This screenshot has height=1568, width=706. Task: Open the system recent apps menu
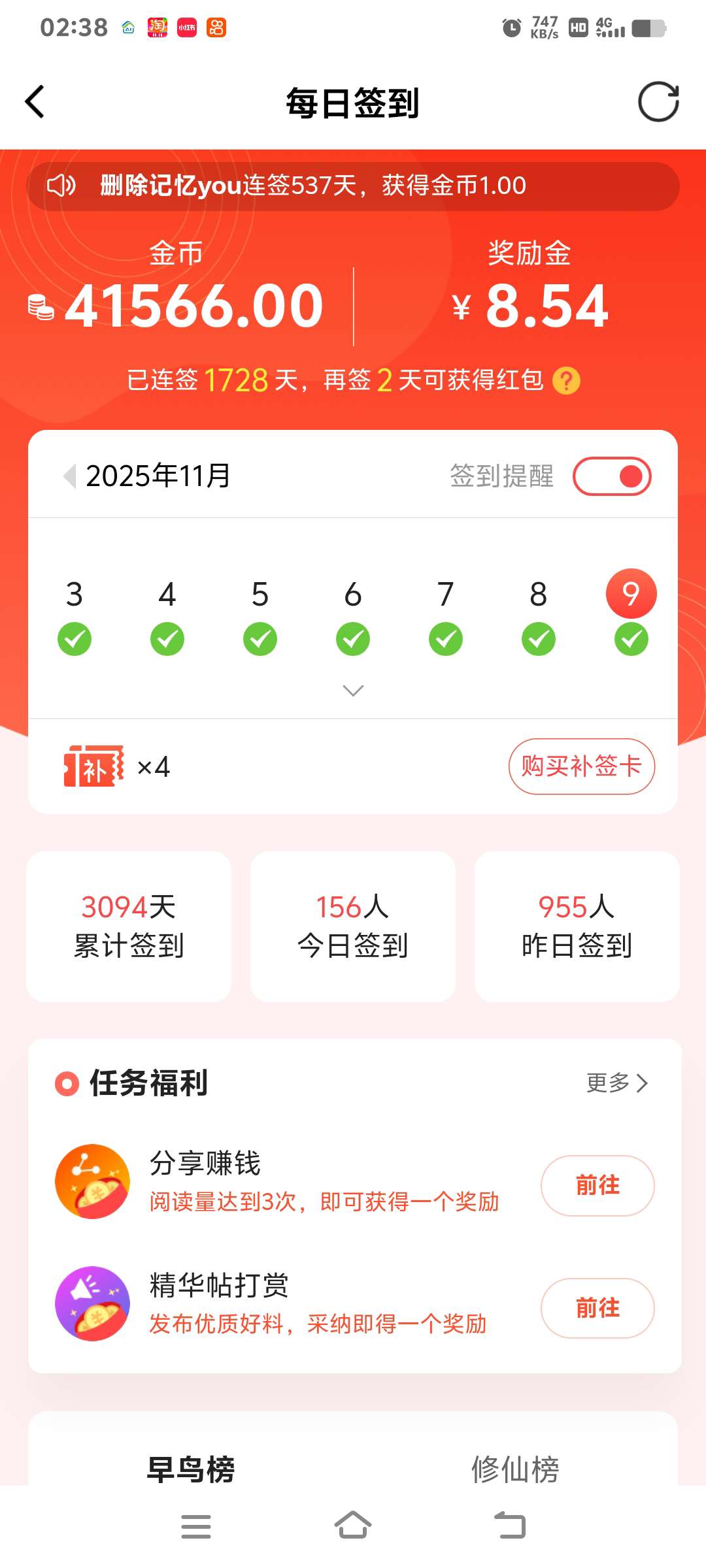pos(195,1526)
